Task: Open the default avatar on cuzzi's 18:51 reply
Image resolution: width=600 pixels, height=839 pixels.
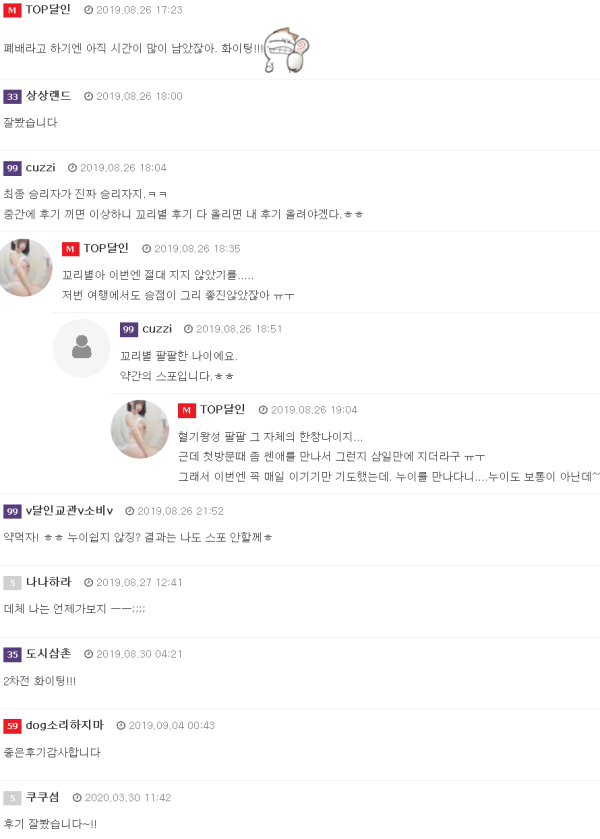Action: (x=81, y=348)
